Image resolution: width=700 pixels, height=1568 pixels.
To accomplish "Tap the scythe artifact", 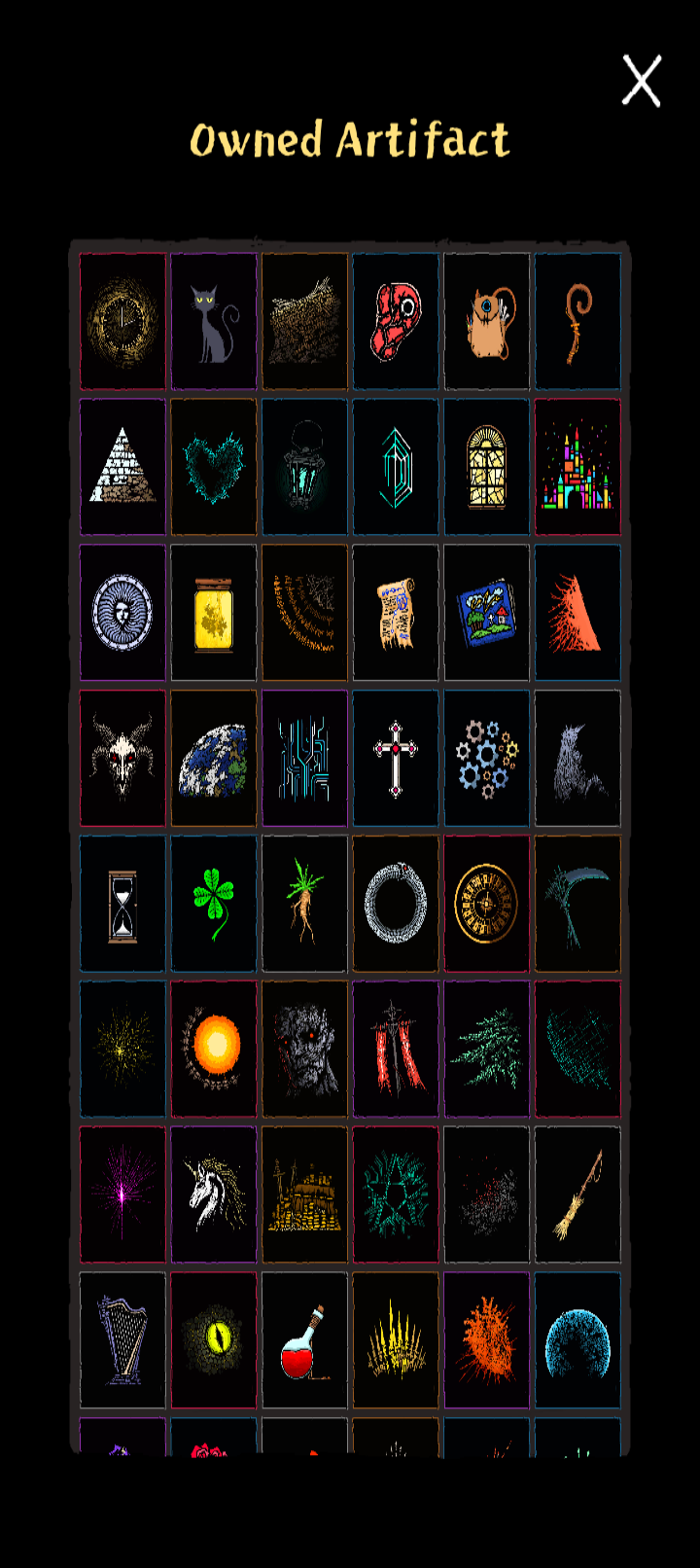I will click(577, 904).
